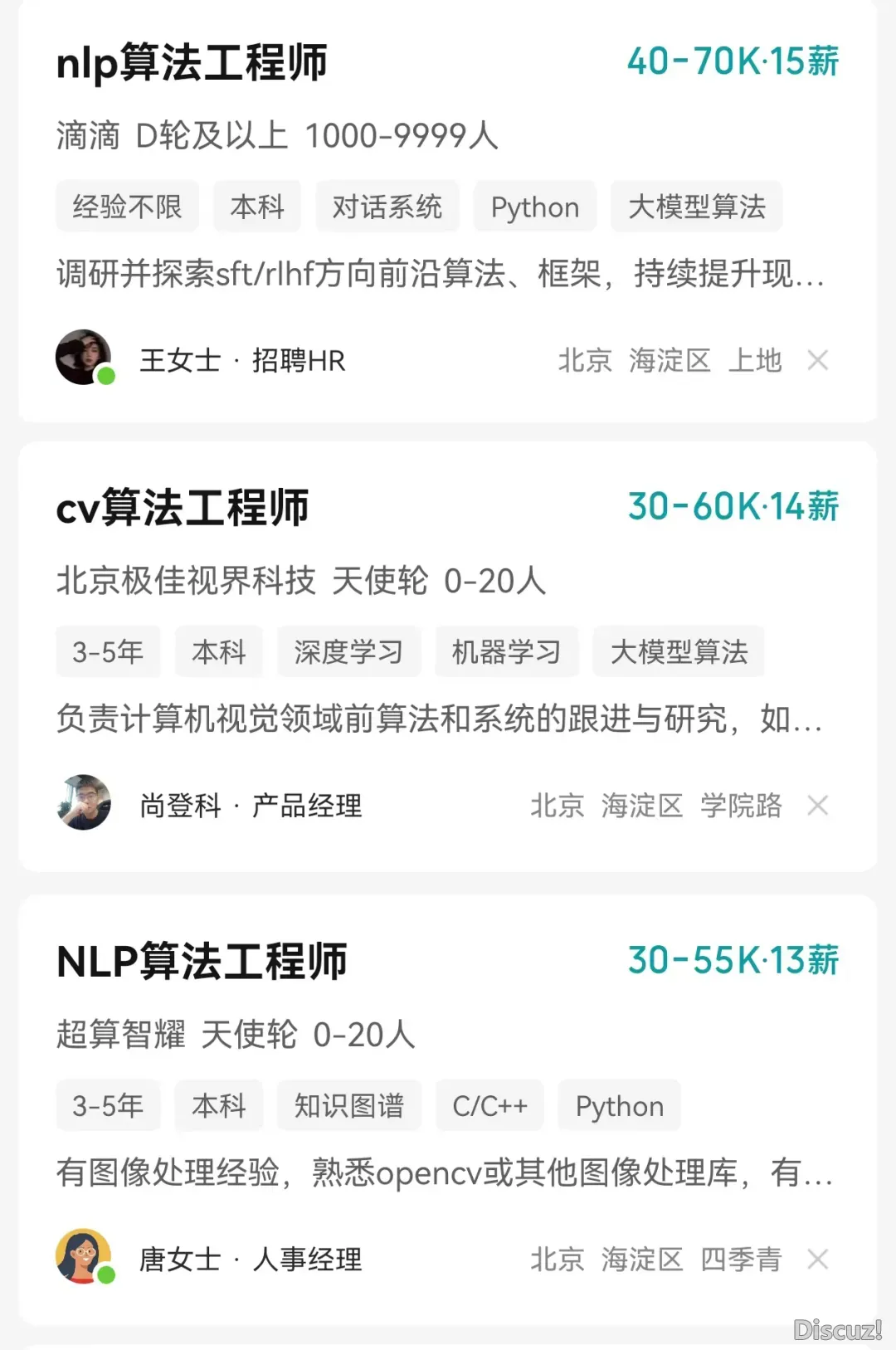Dismiss the 滴滴 nlp算法工程师 job card
The width and height of the screenshot is (896, 1350).
[818, 360]
